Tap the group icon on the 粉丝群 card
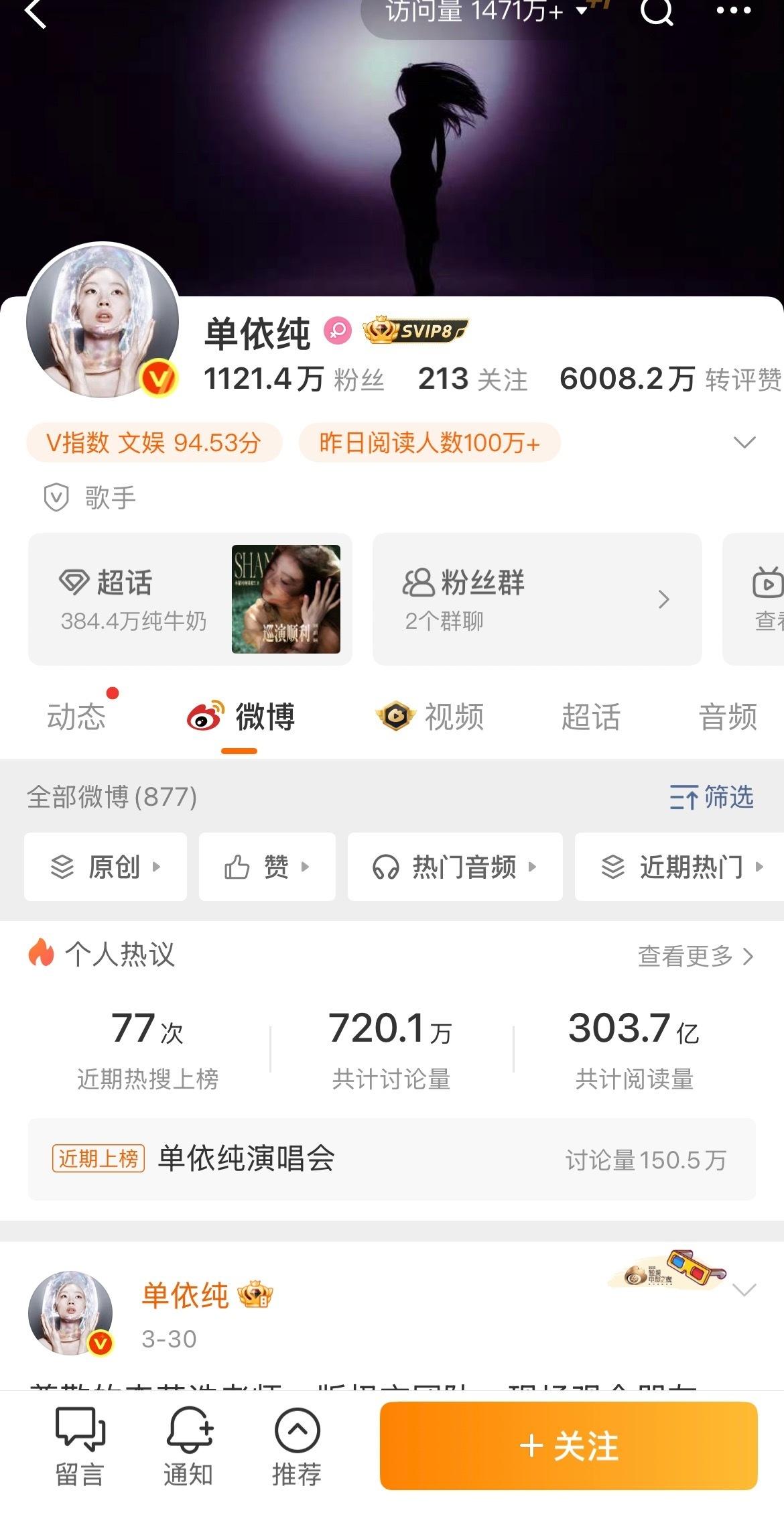This screenshot has width=784, height=1523. [x=419, y=583]
